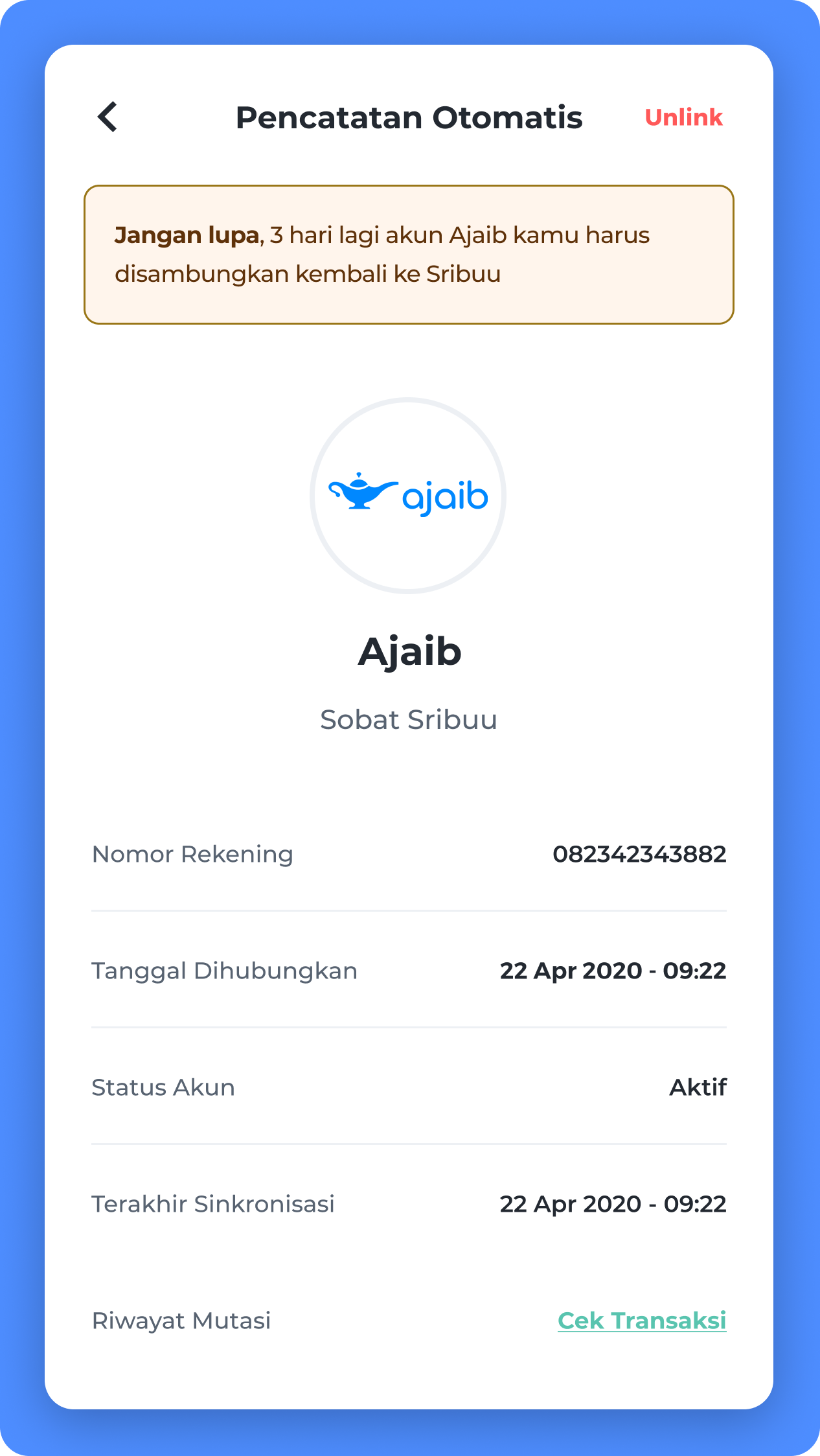
Task: Click the account number 082342343882
Action: (640, 853)
